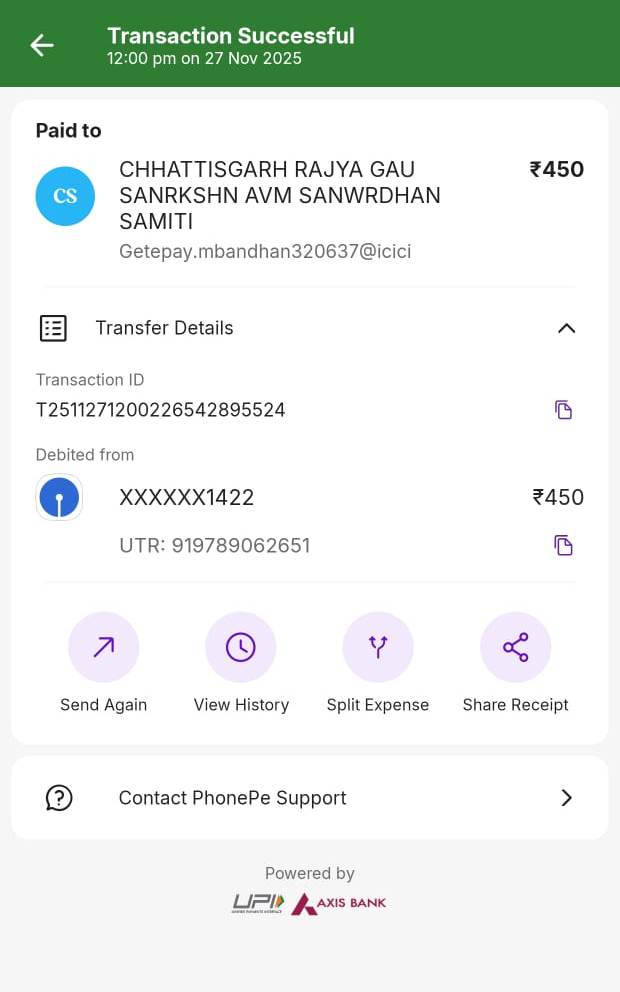
Task: Share the receipt
Action: [515, 648]
